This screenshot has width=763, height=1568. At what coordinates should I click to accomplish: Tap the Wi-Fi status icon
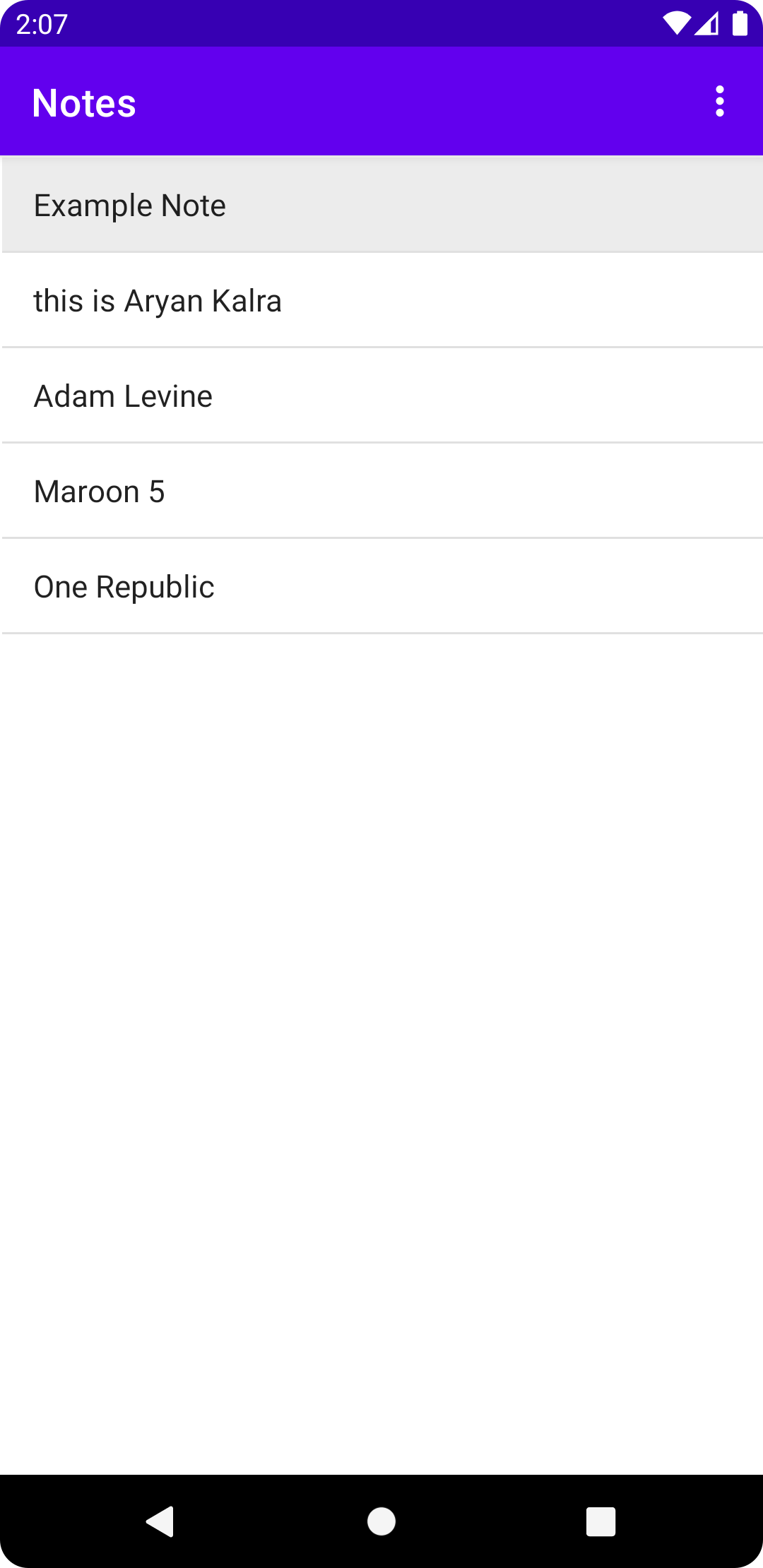(676, 23)
